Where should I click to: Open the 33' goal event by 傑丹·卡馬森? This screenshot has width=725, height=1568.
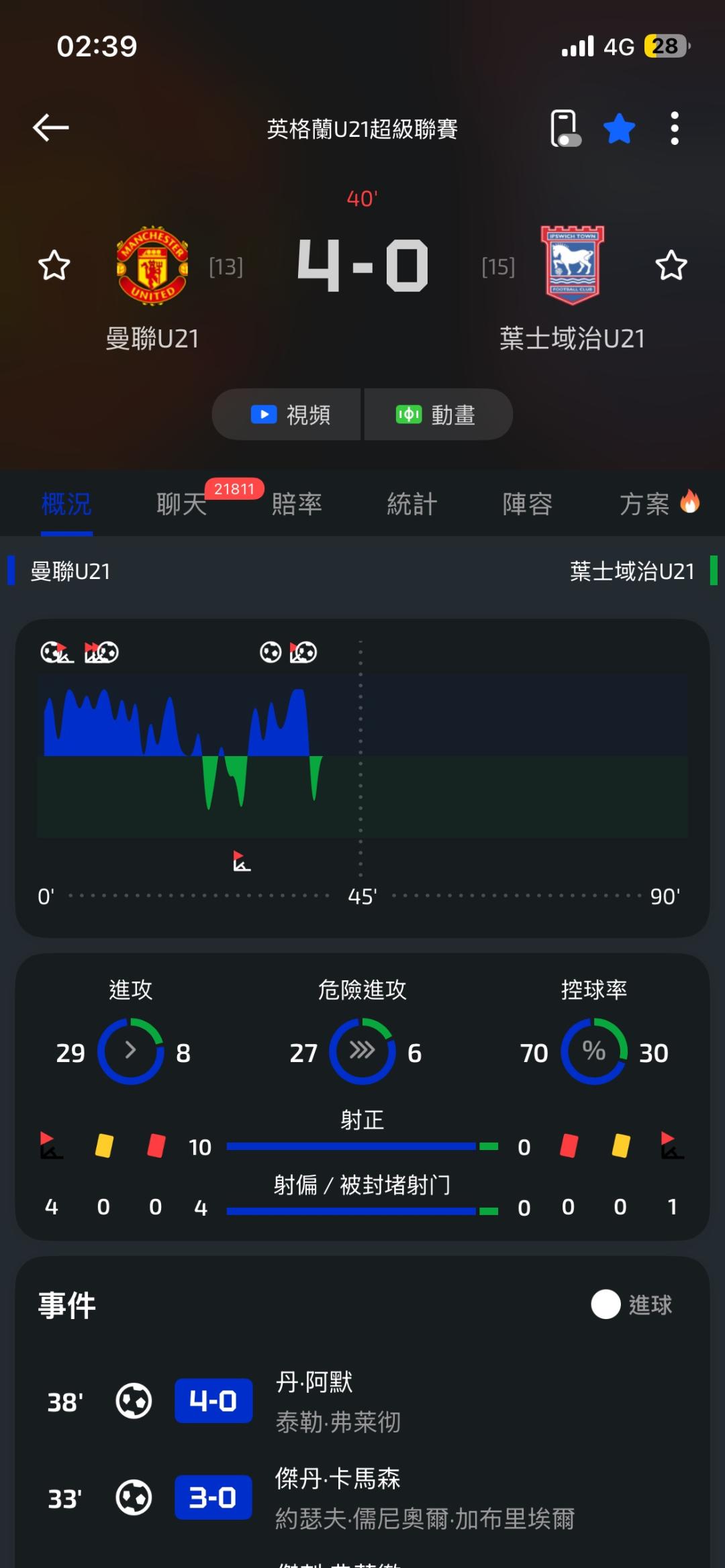coord(362,1498)
